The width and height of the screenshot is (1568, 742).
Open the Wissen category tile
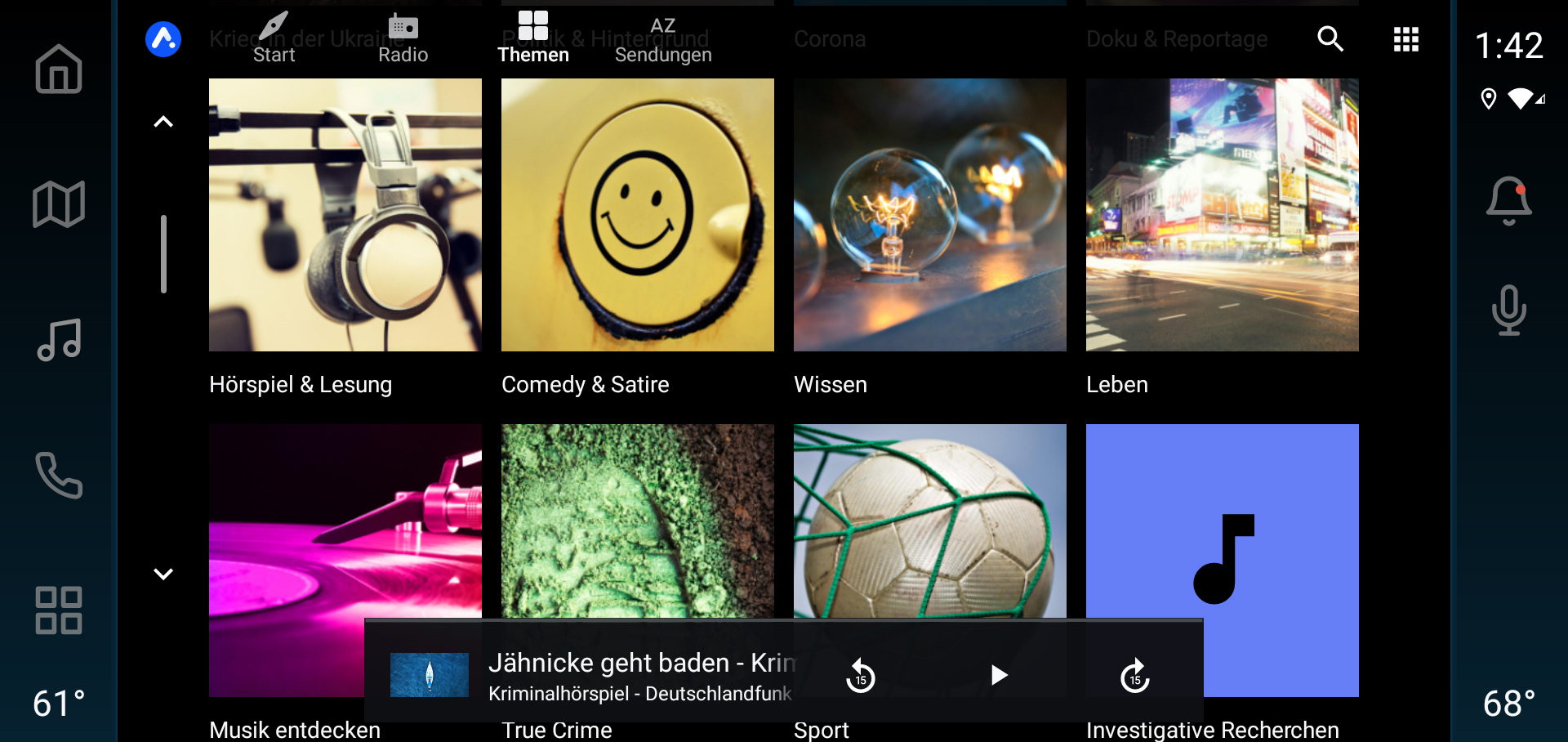pyautogui.click(x=929, y=215)
